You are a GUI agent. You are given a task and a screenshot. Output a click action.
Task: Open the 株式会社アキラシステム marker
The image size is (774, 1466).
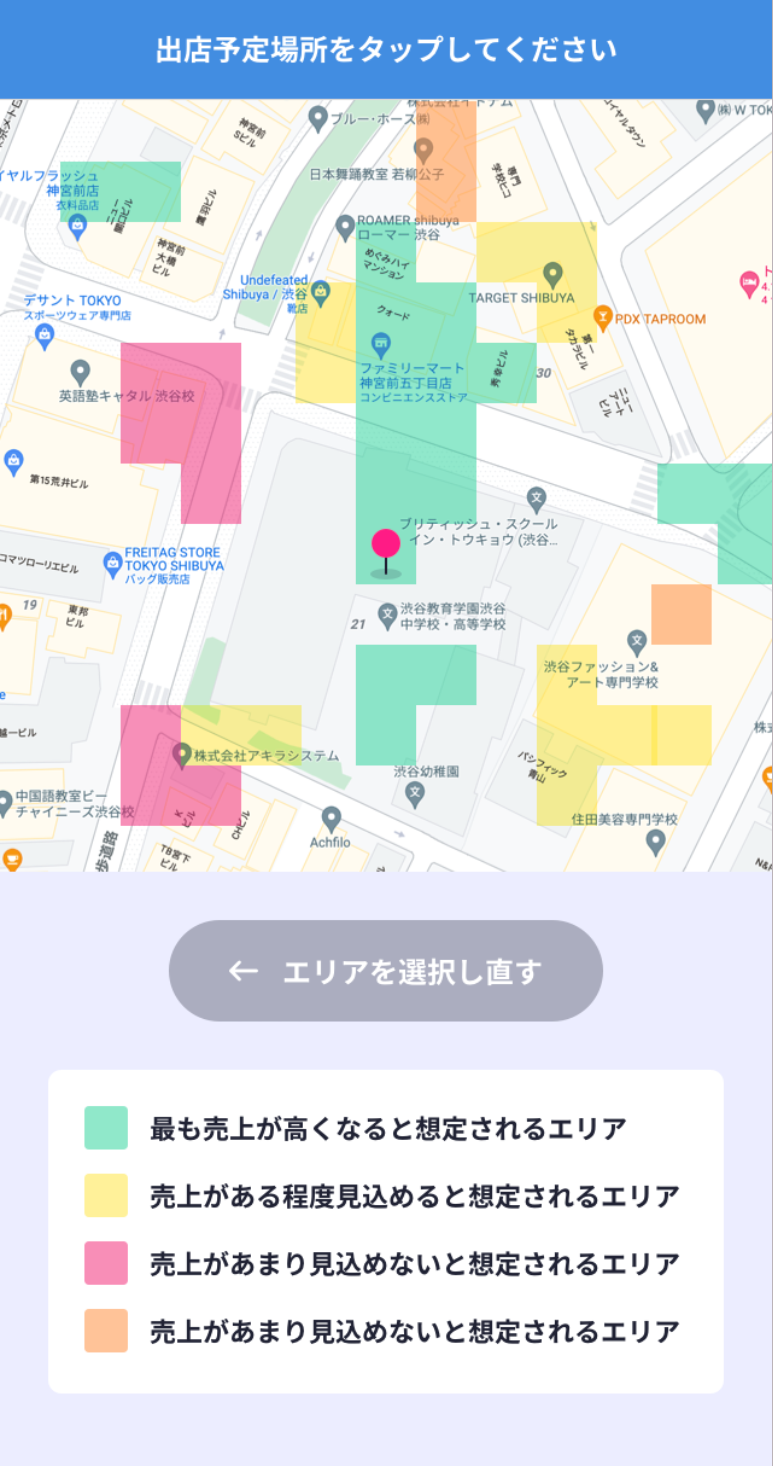click(x=181, y=754)
